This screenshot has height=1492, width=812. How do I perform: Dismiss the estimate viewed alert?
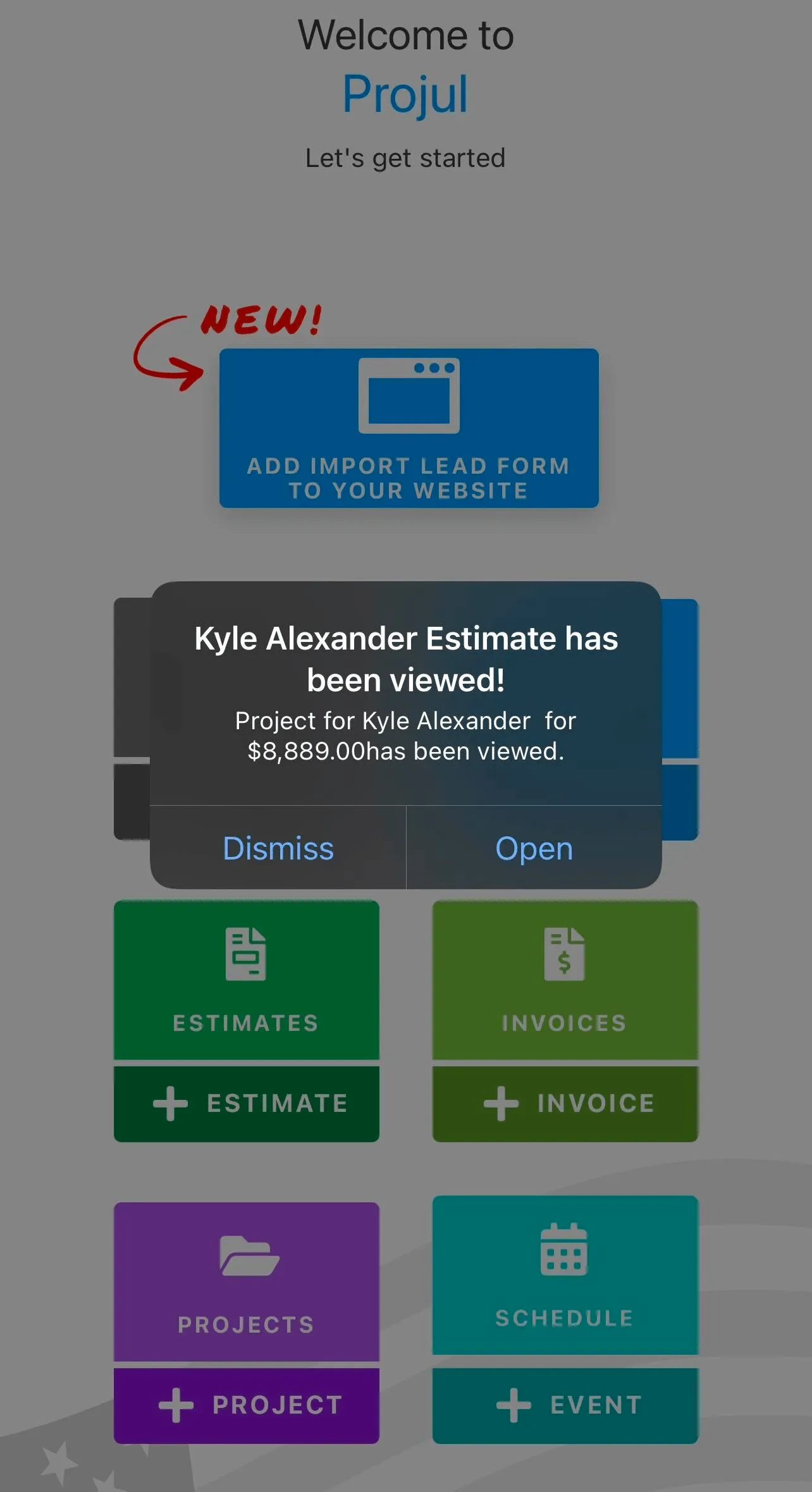coord(278,848)
